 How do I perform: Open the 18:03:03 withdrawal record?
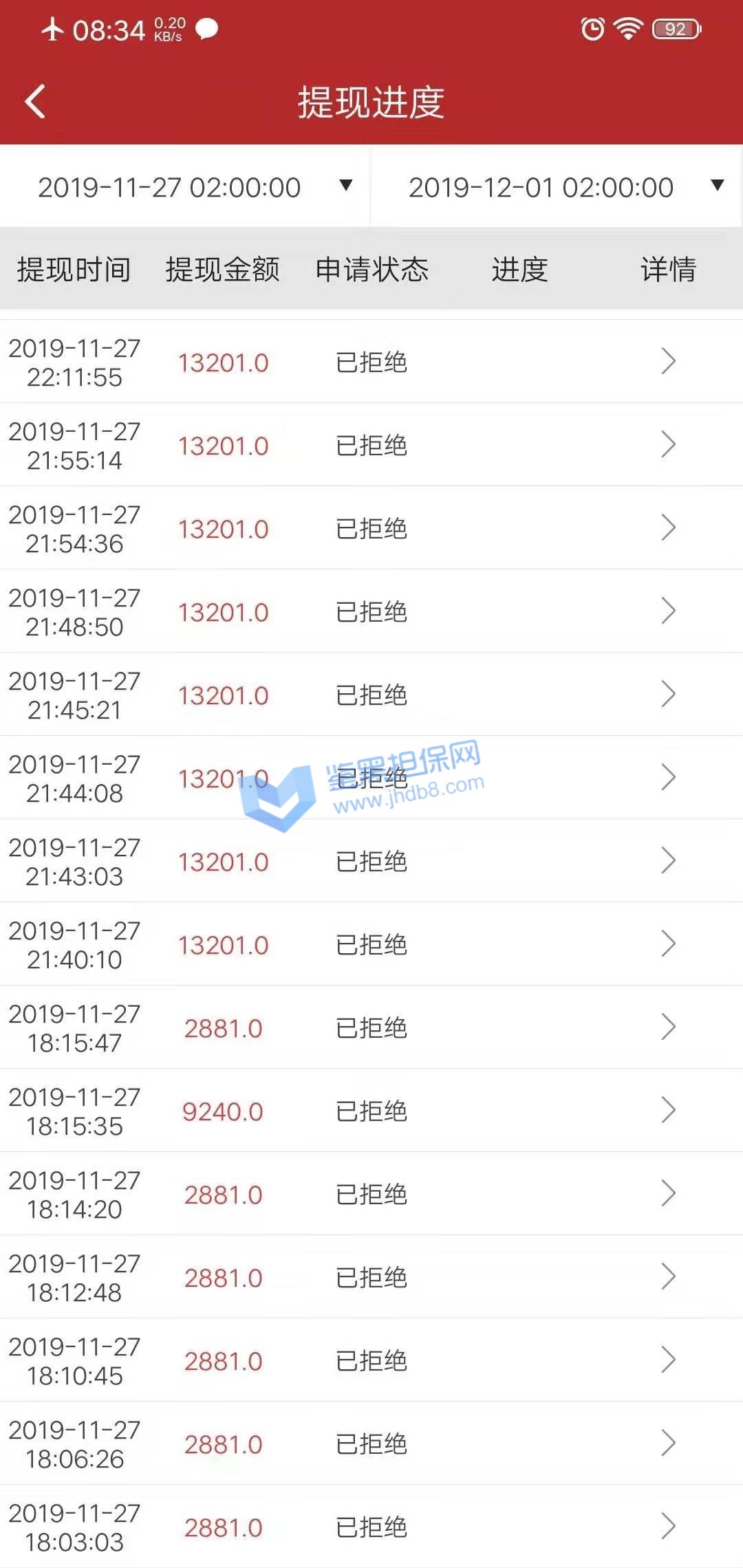(667, 1527)
